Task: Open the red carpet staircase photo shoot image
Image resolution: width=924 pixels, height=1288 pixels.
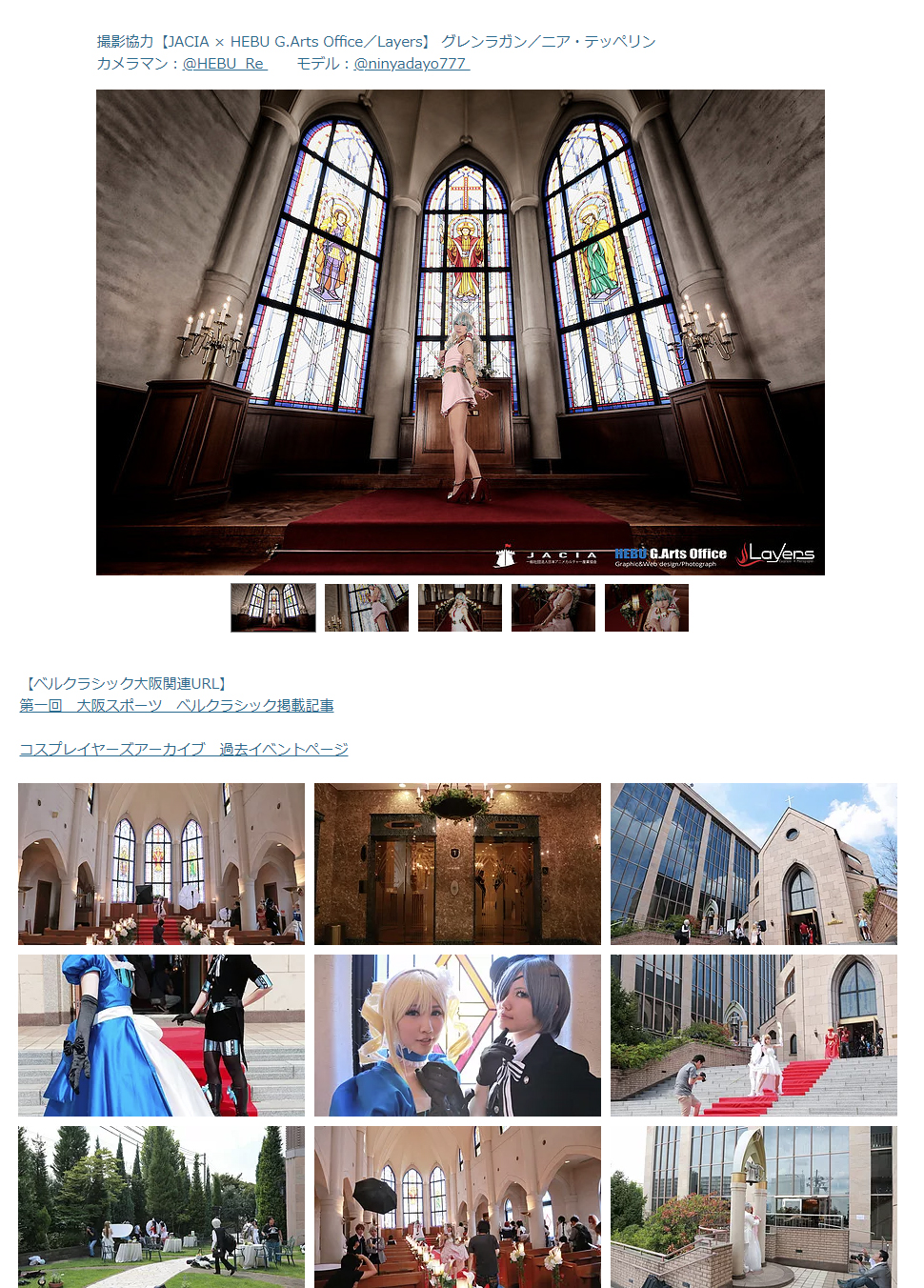Action: tap(753, 1036)
